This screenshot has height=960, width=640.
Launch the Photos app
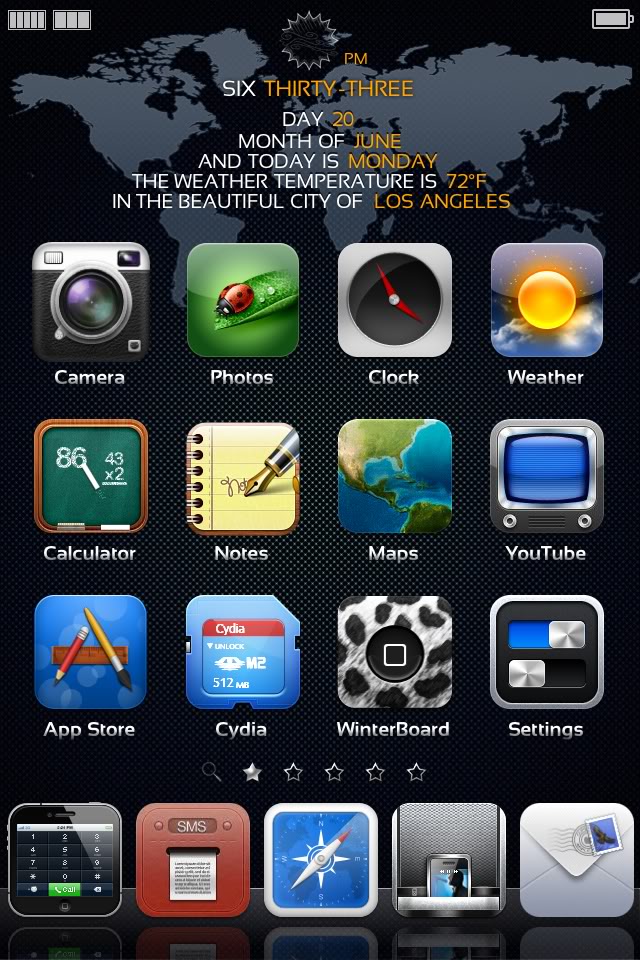pos(242,301)
